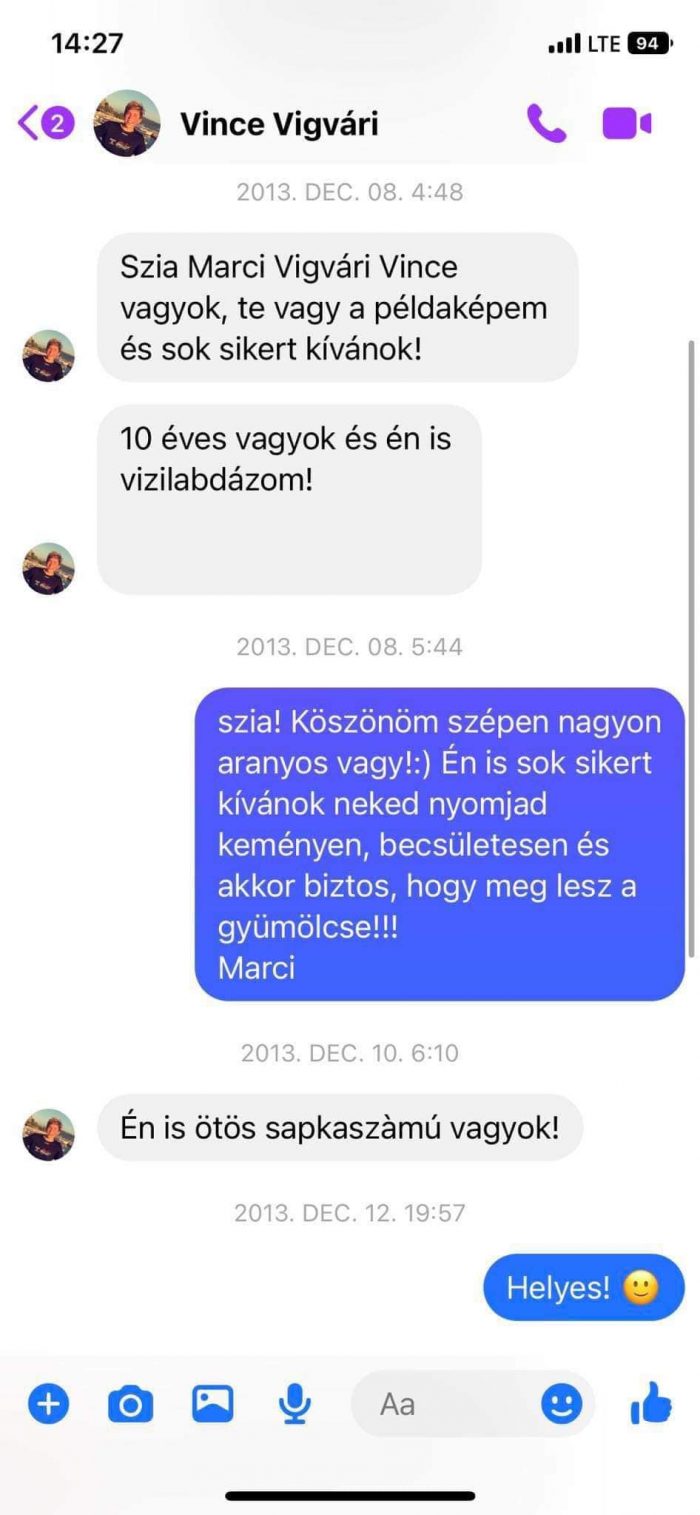Open the plus attachments menu
Screen dimensions: 700x1515
(47, 1405)
